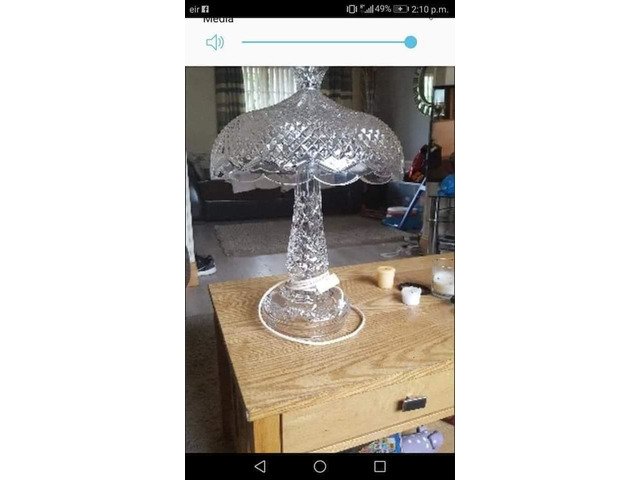Go back with the navigation bar arrow
The height and width of the screenshot is (480, 640).
tap(260, 466)
